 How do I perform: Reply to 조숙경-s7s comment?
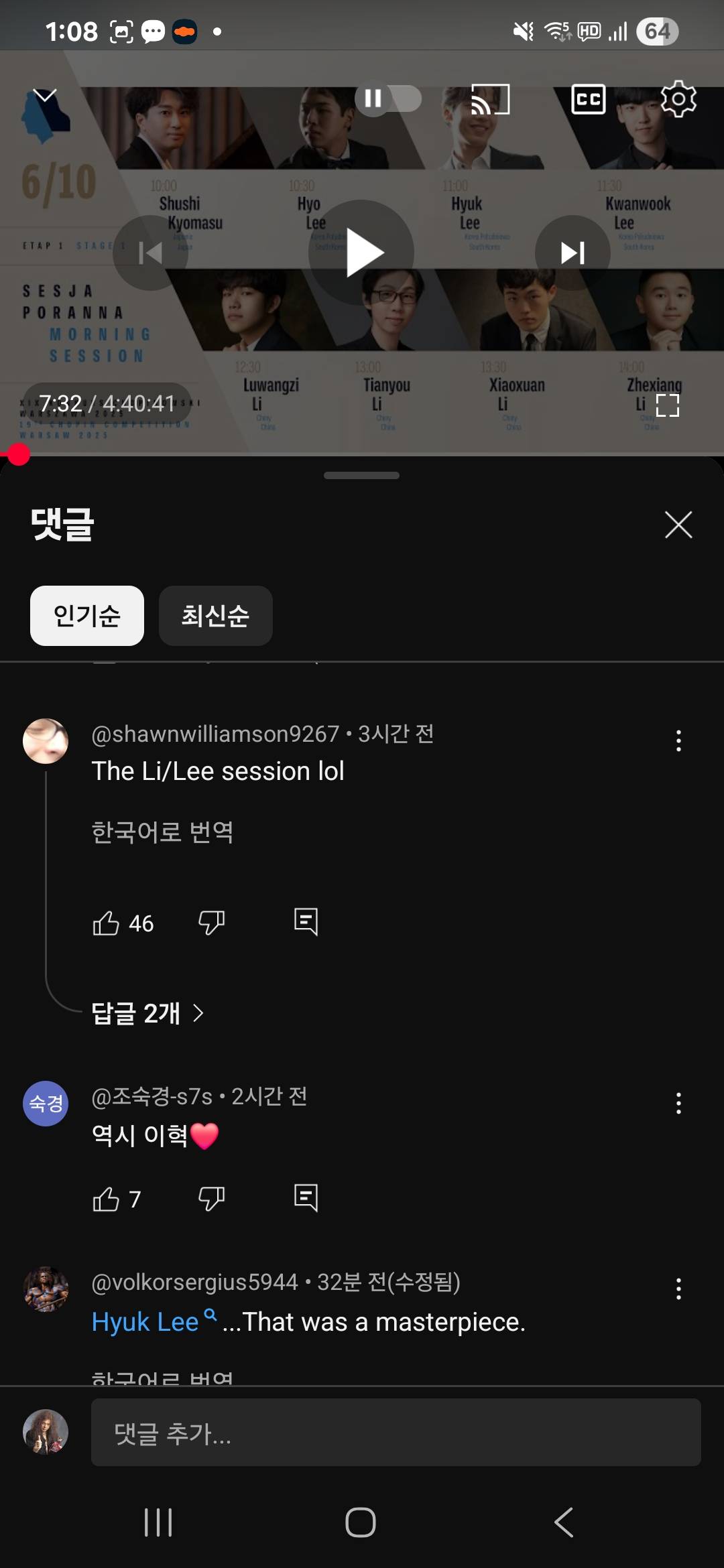(x=306, y=1197)
